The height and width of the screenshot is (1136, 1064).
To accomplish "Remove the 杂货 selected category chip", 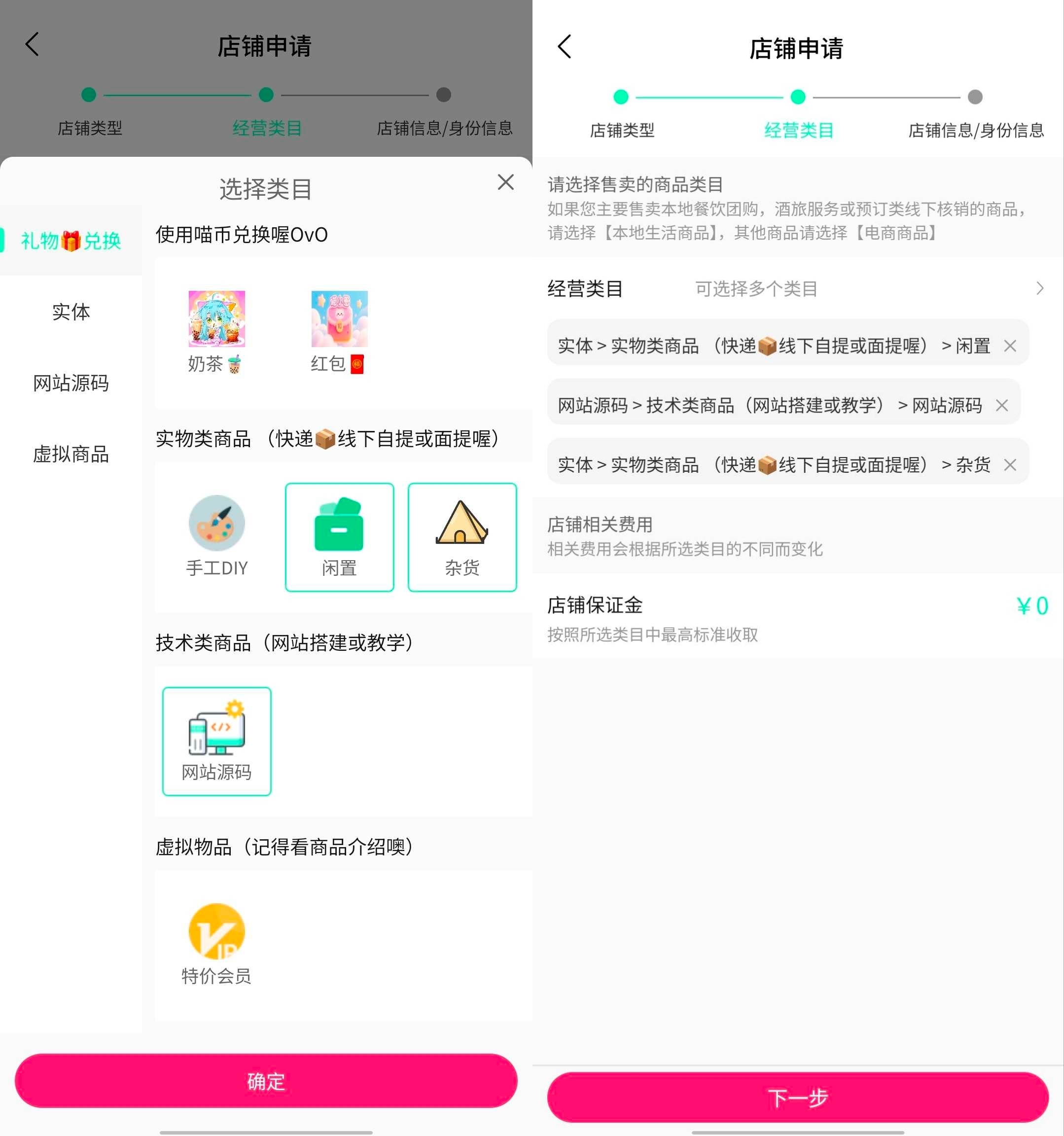I will click(x=1010, y=464).
